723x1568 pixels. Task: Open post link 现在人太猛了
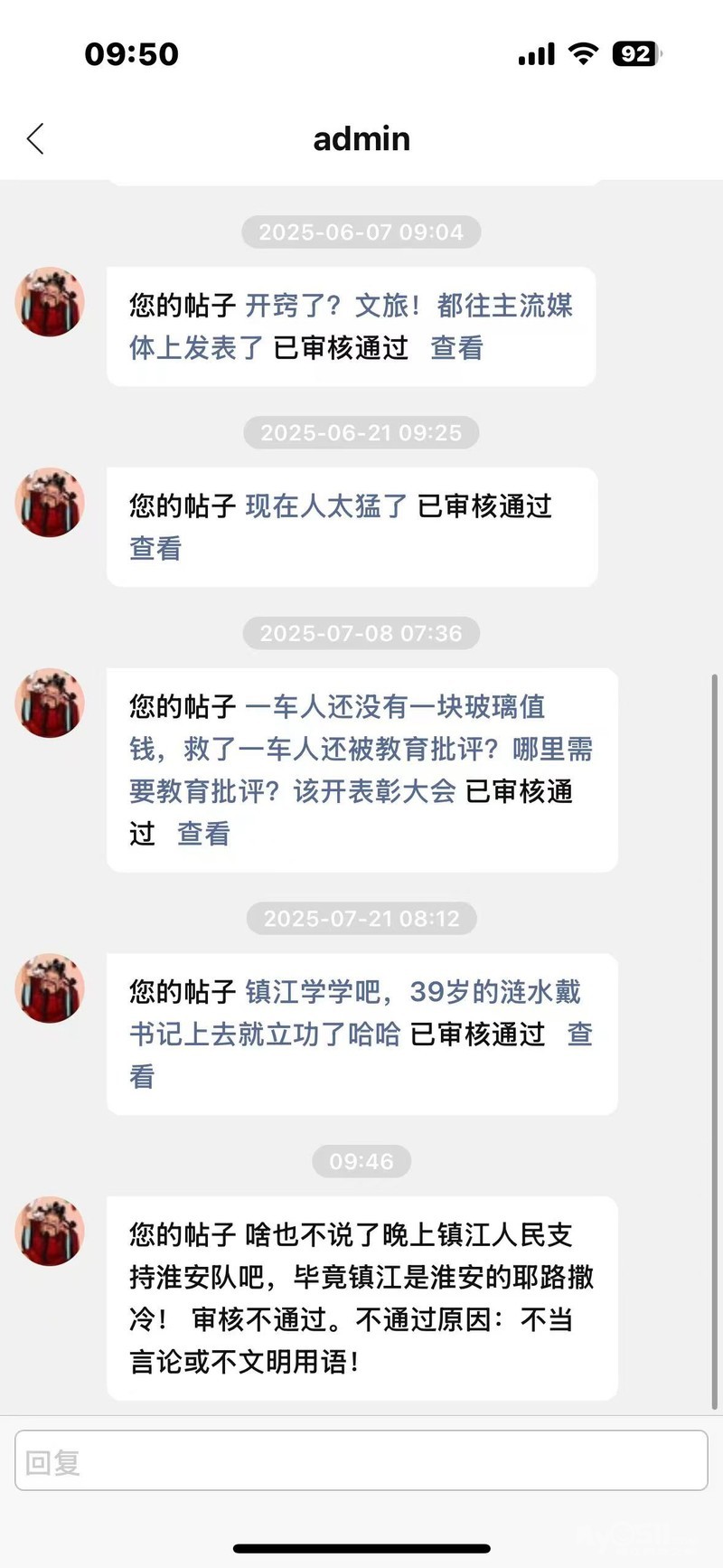pyautogui.click(x=326, y=506)
